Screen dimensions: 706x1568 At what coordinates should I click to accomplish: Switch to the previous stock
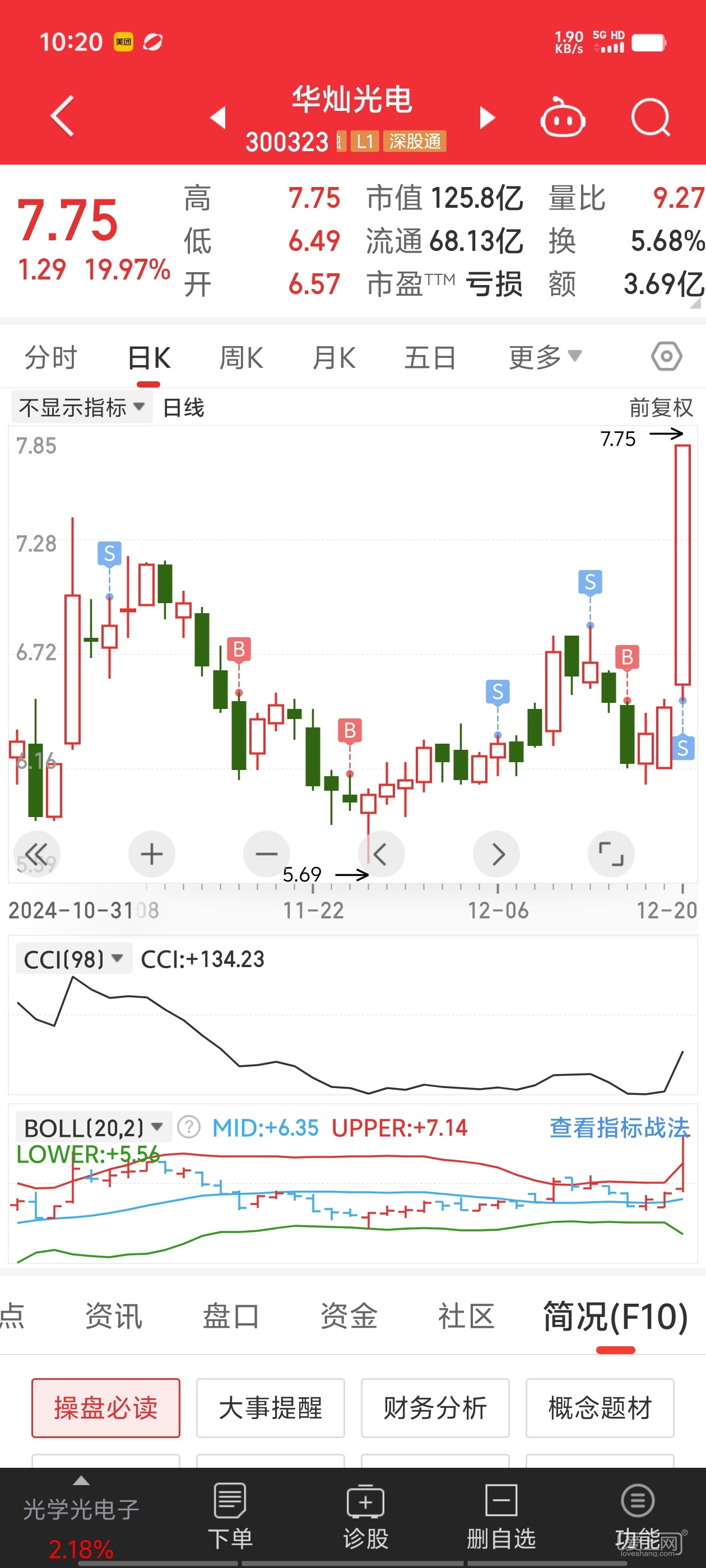(x=218, y=117)
